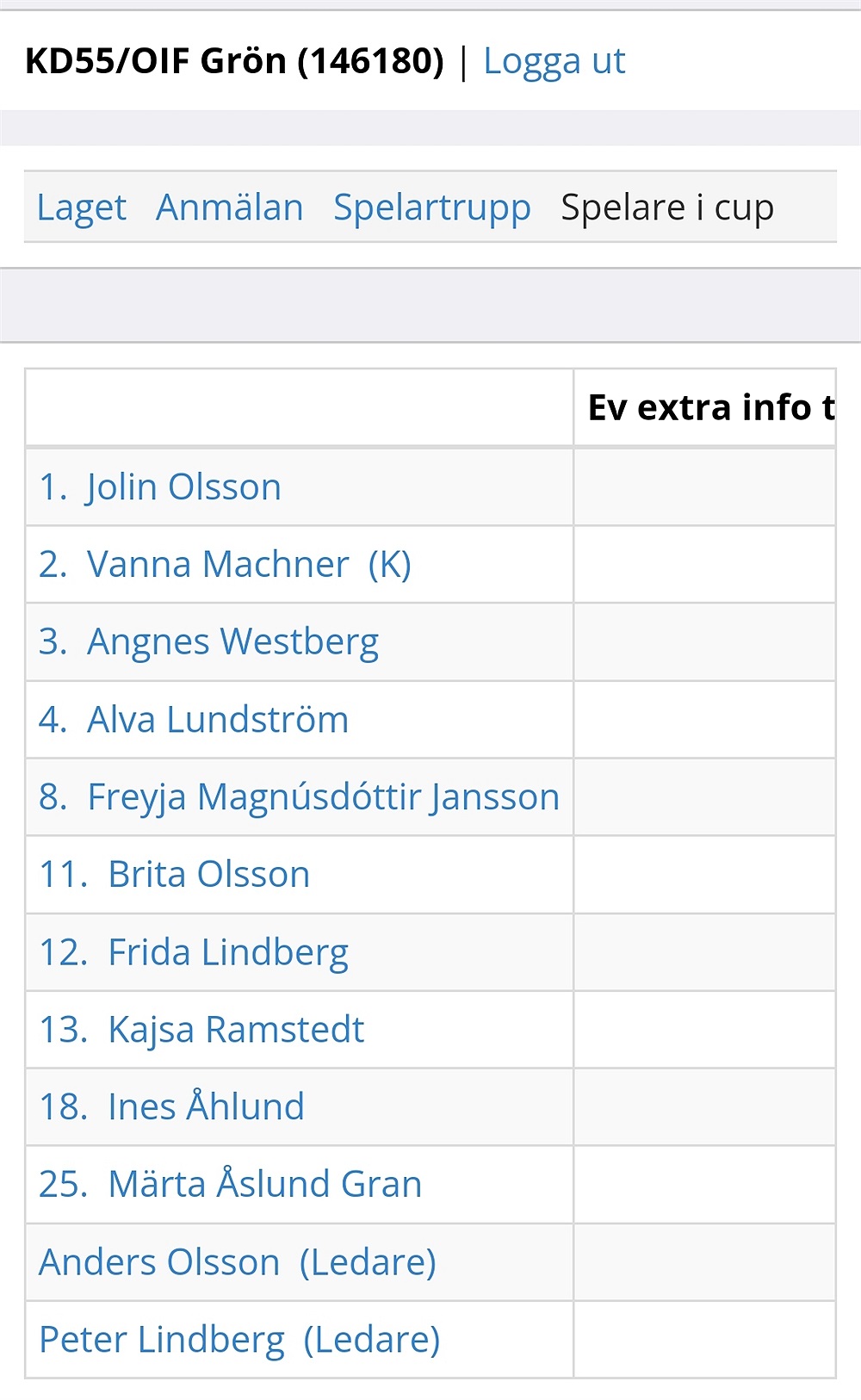Open Märta Åslund Gran's page

coord(231,1185)
